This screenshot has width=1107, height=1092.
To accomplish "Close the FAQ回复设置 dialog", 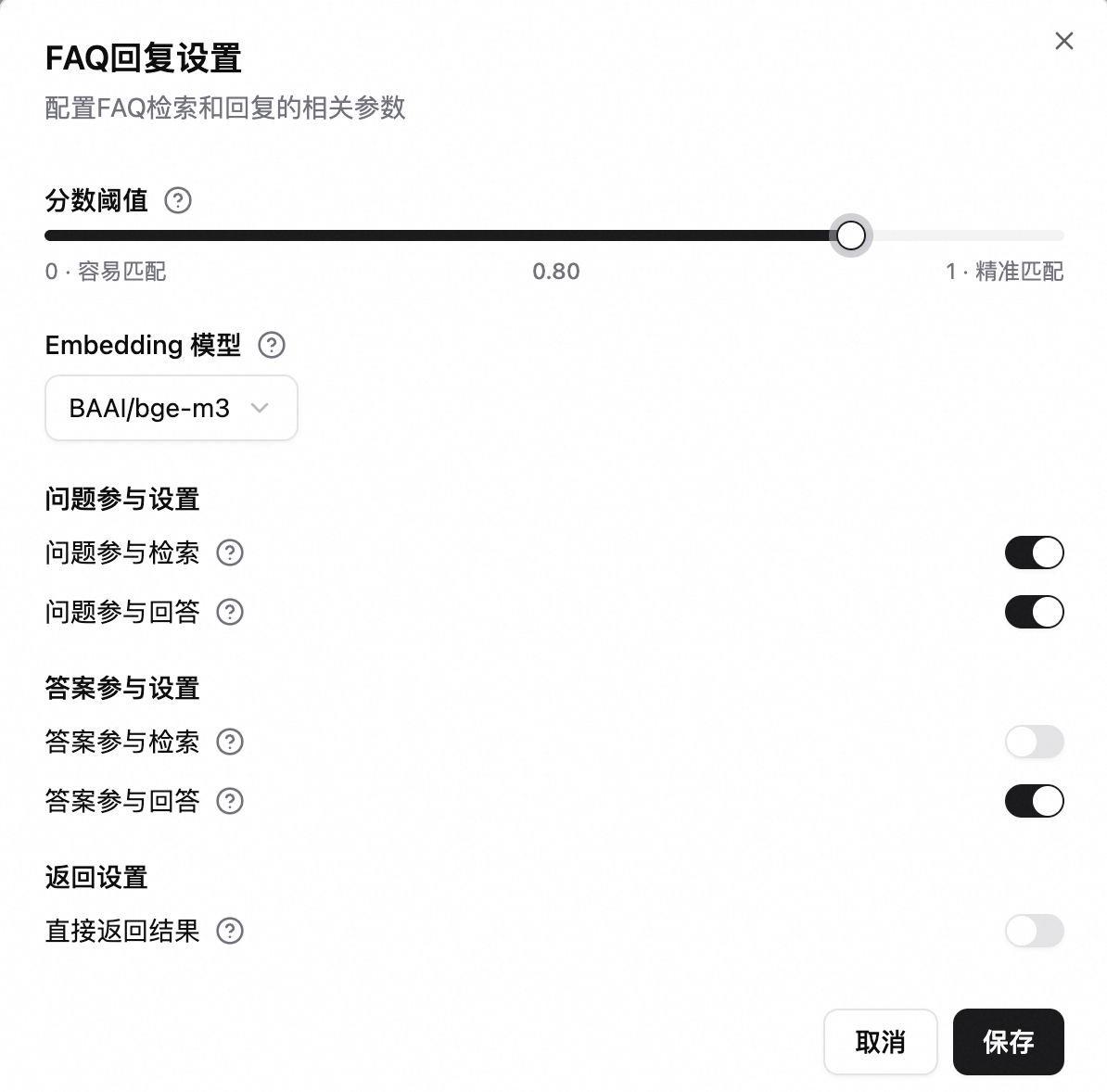I will (x=1063, y=41).
